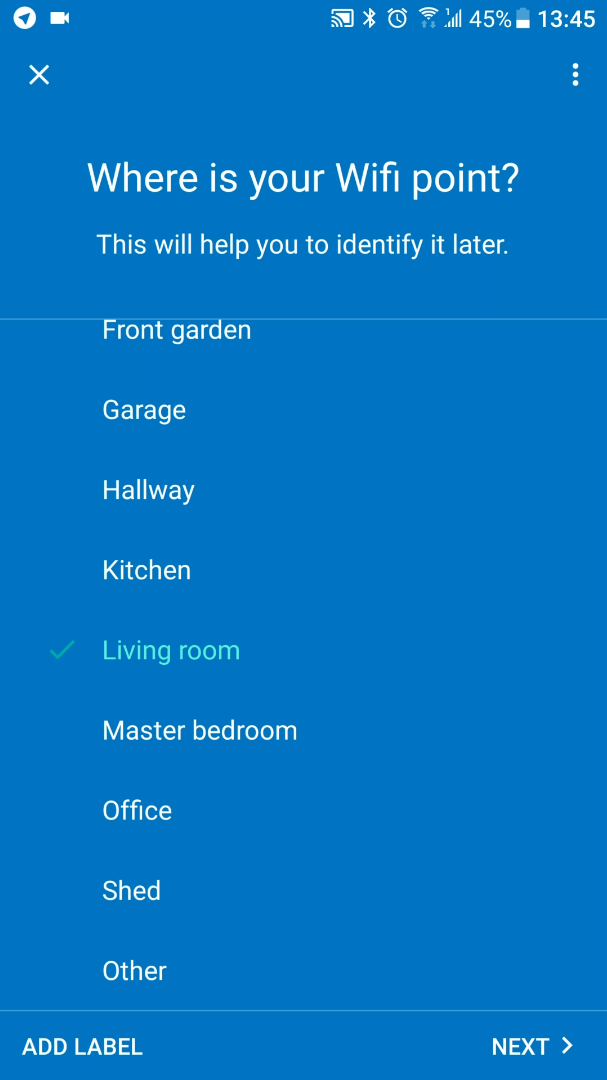Select the Kitchen option

(x=303, y=570)
